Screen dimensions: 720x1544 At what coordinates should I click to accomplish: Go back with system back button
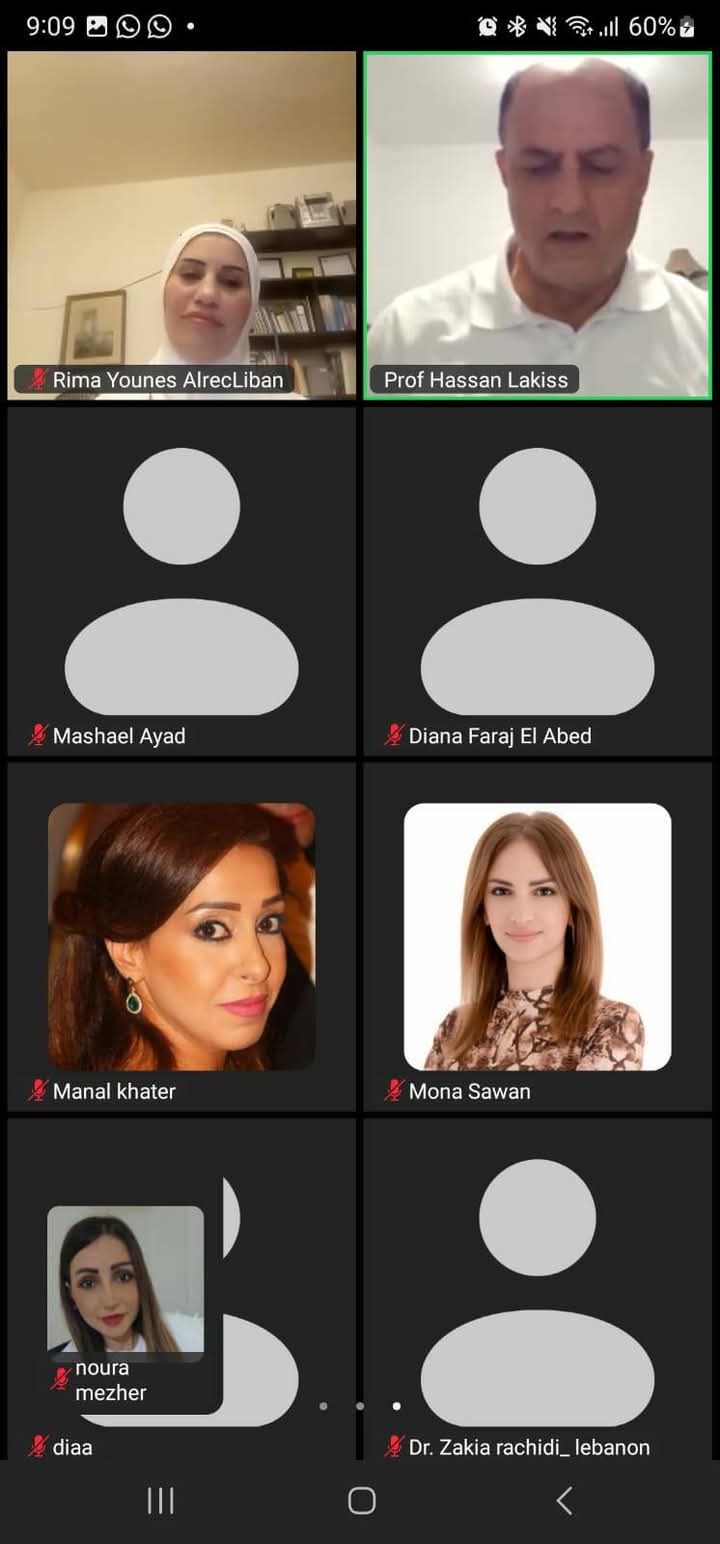pyautogui.click(x=563, y=1500)
